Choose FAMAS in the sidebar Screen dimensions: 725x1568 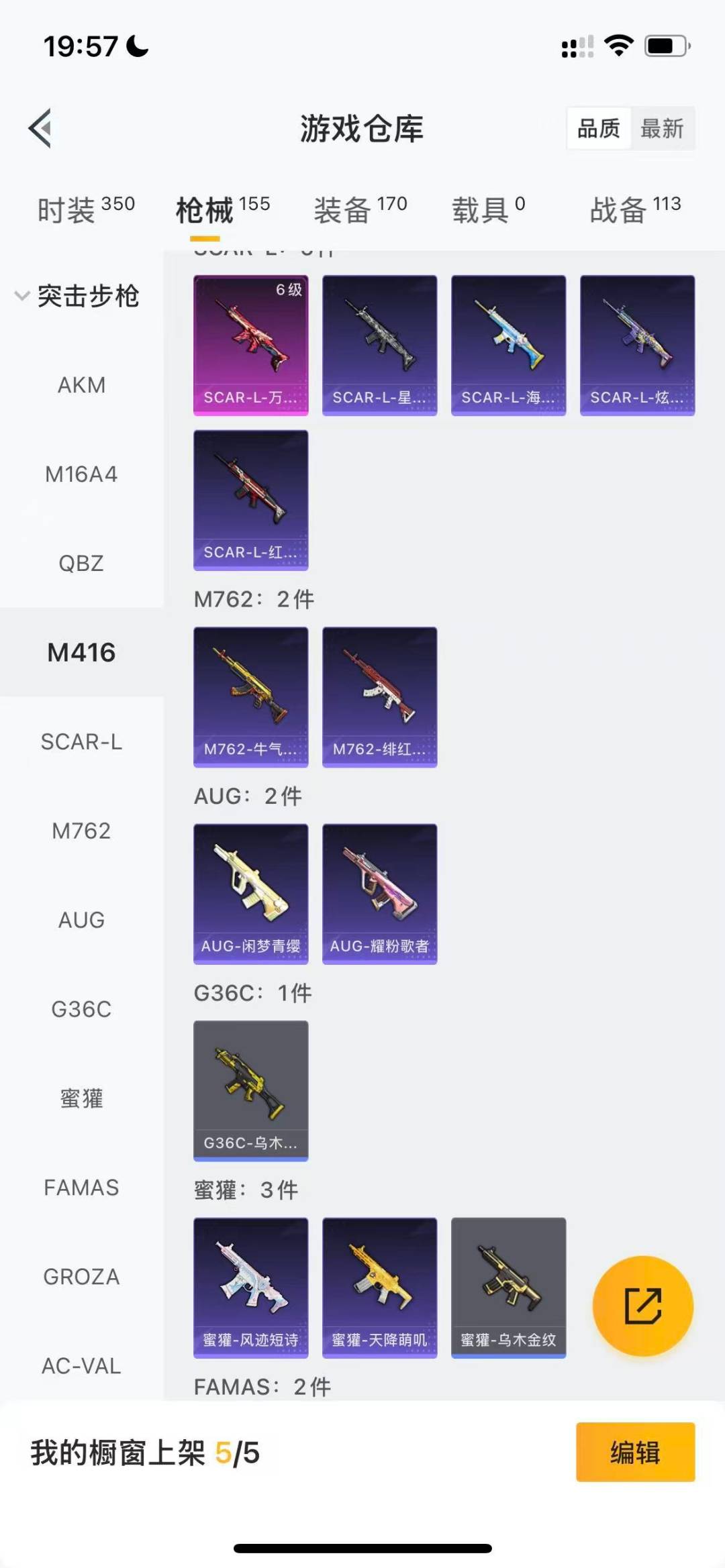coord(81,1188)
